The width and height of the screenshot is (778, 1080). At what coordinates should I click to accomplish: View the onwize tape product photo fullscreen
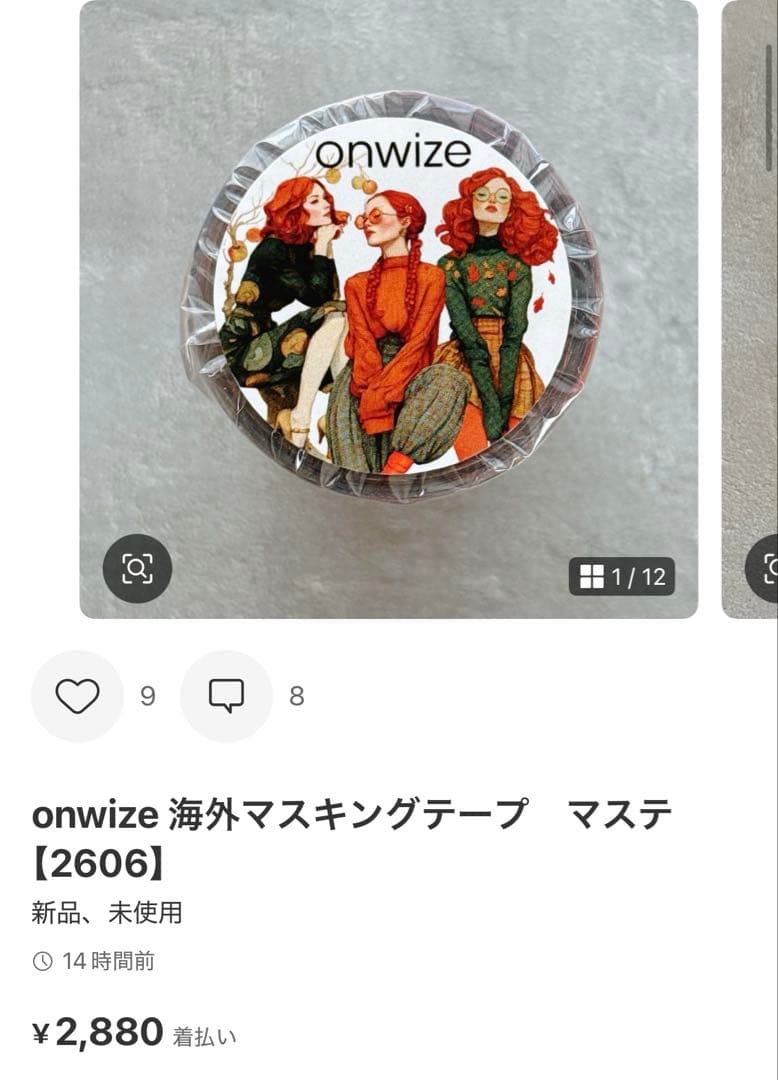coord(390,300)
